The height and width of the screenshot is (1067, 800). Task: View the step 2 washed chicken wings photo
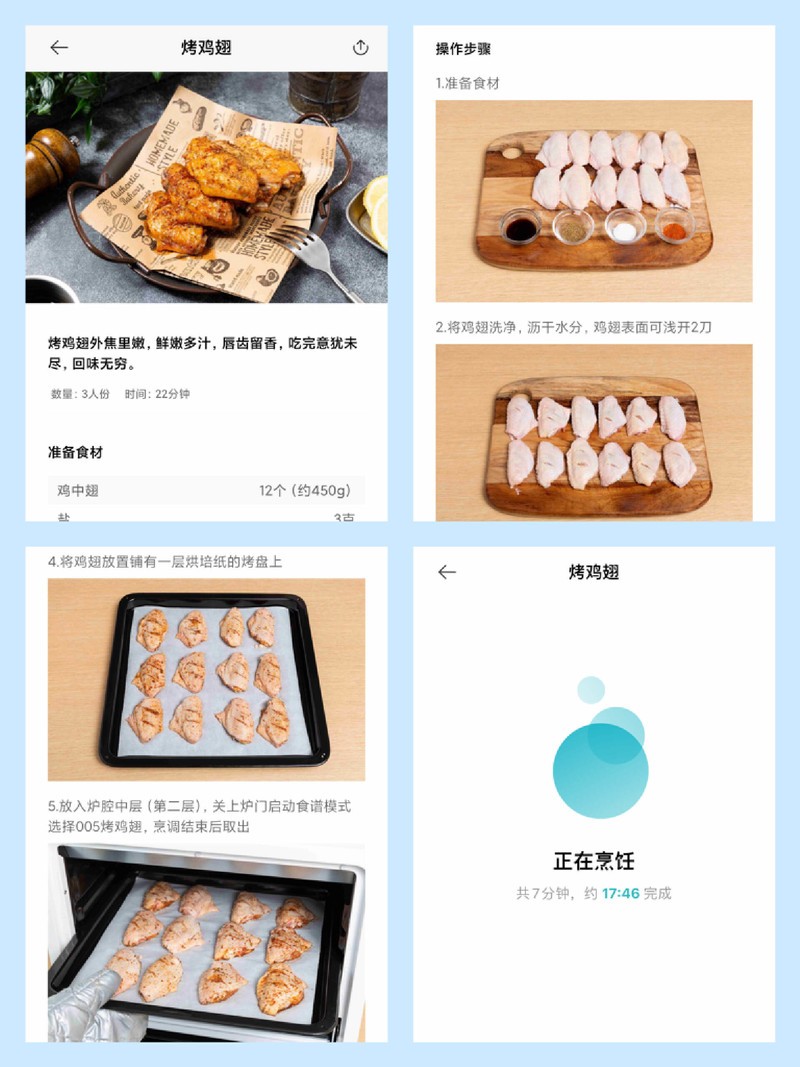[600, 433]
